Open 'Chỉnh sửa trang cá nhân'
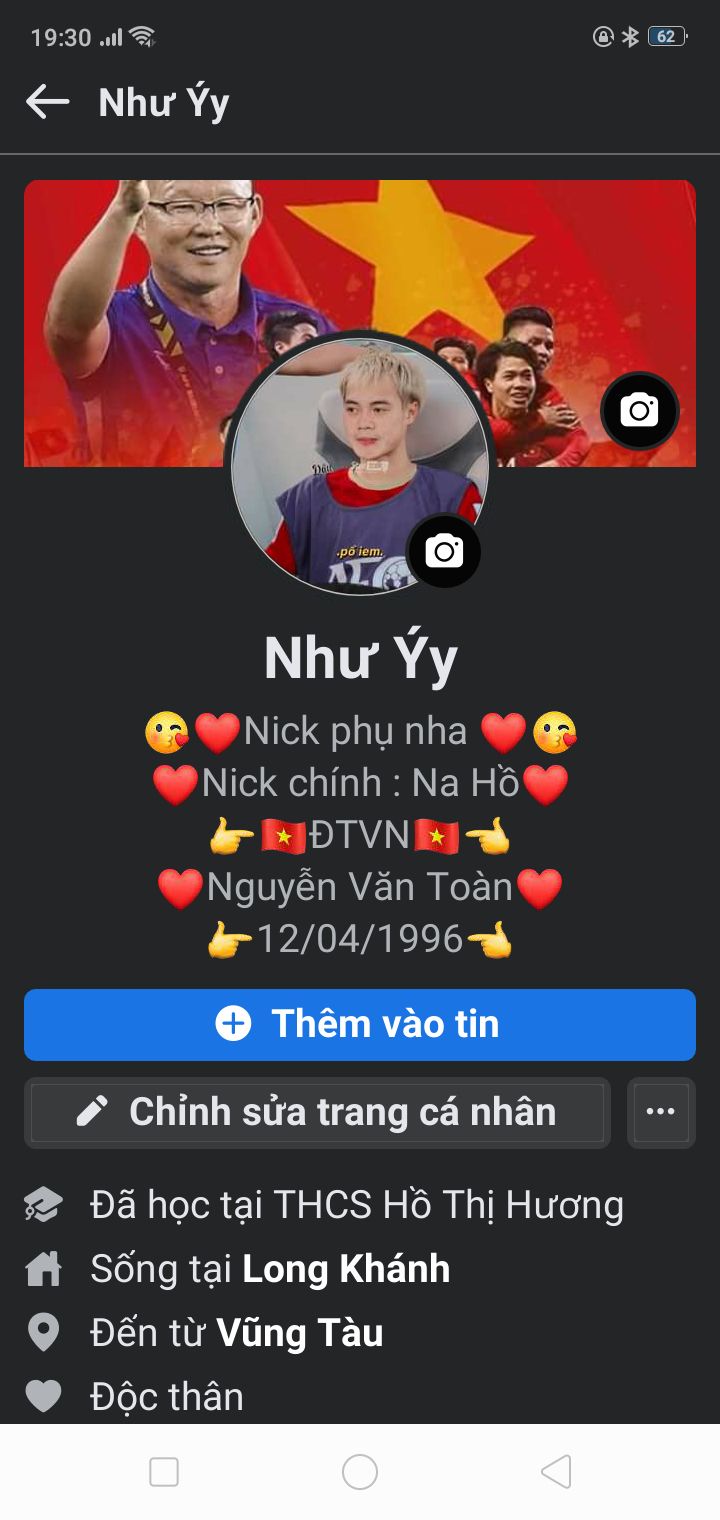Viewport: 720px width, 1520px height. click(x=317, y=1112)
